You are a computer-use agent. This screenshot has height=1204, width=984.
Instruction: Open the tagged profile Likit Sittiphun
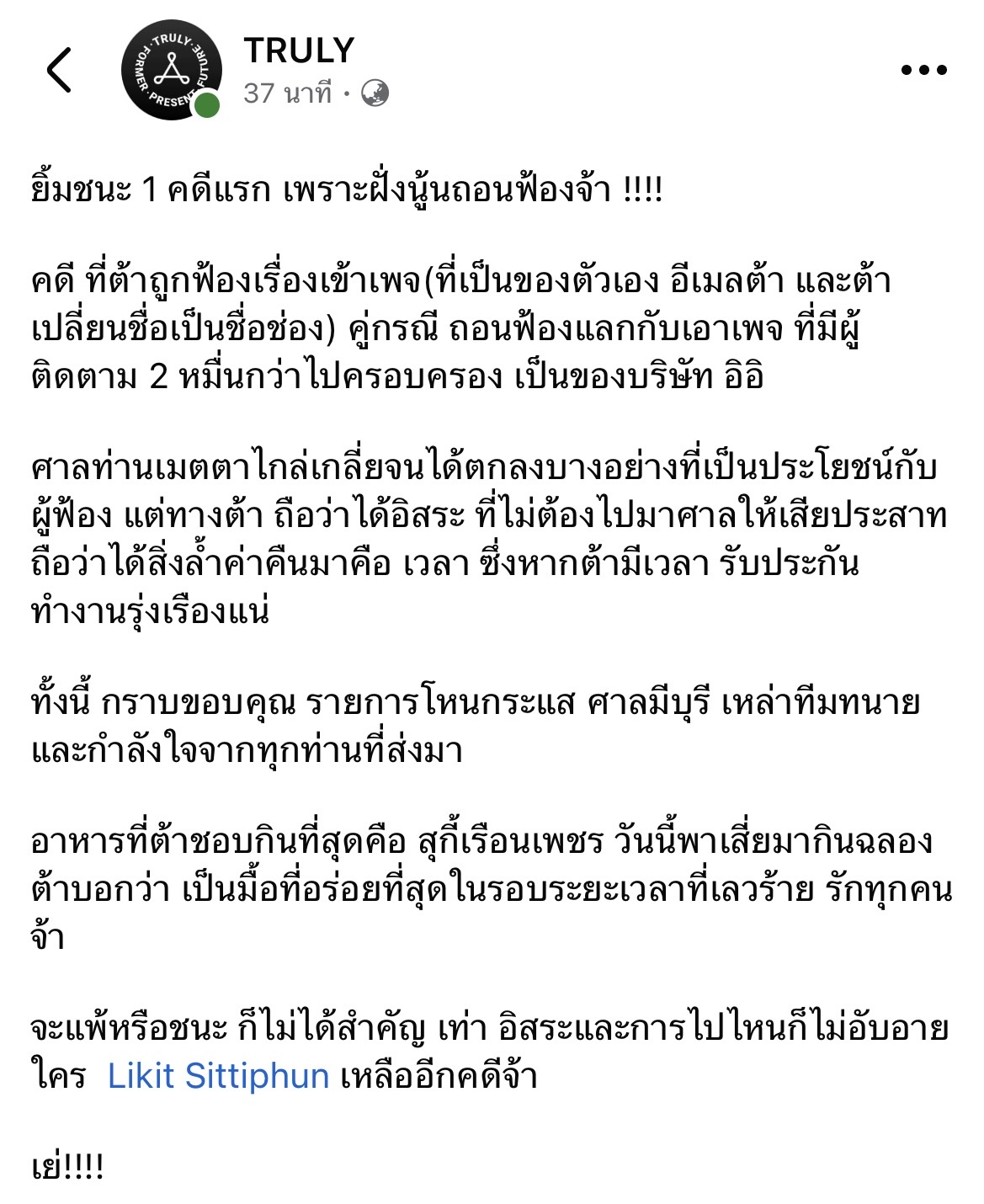coord(218,1075)
